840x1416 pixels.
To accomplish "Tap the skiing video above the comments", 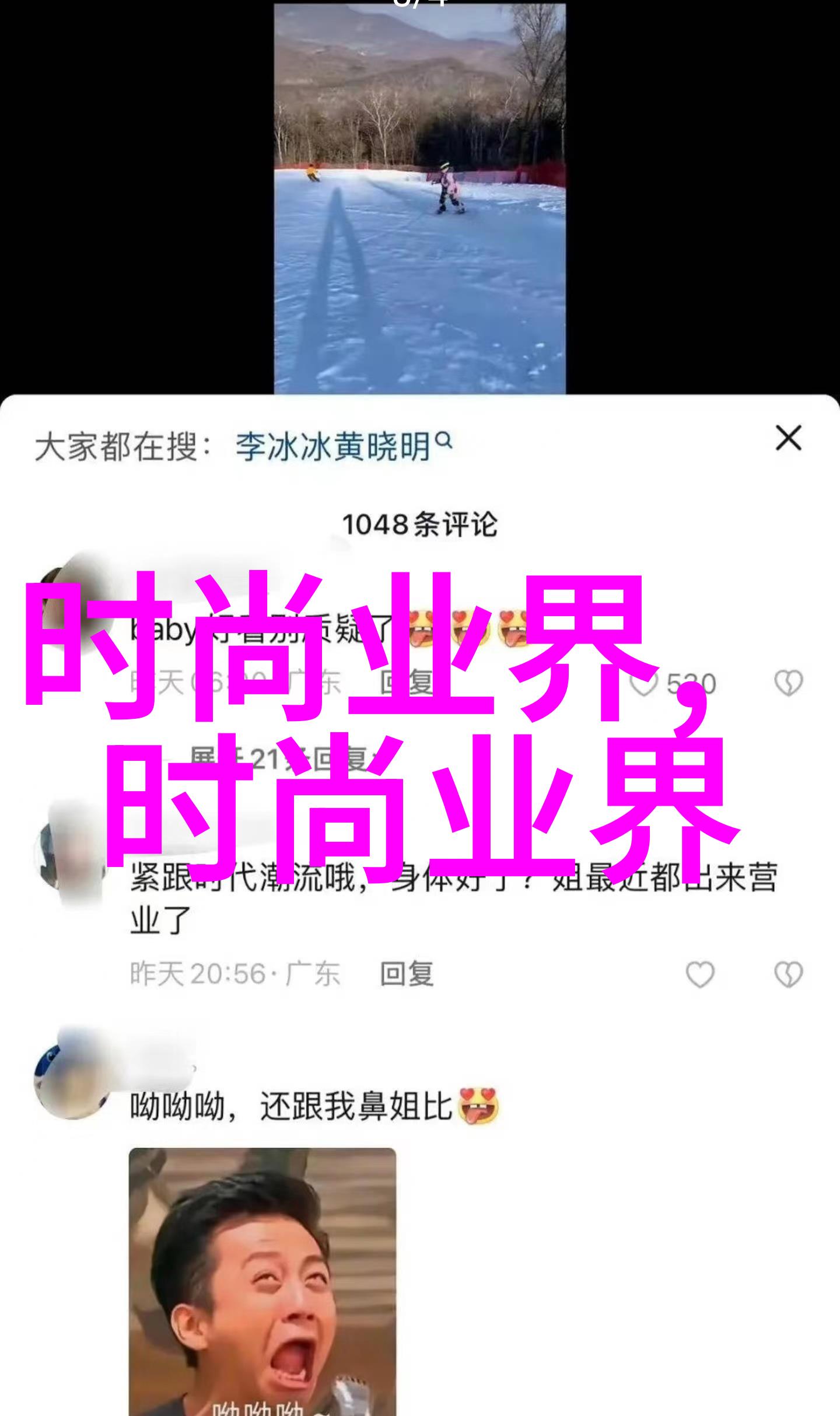I will tap(419, 198).
